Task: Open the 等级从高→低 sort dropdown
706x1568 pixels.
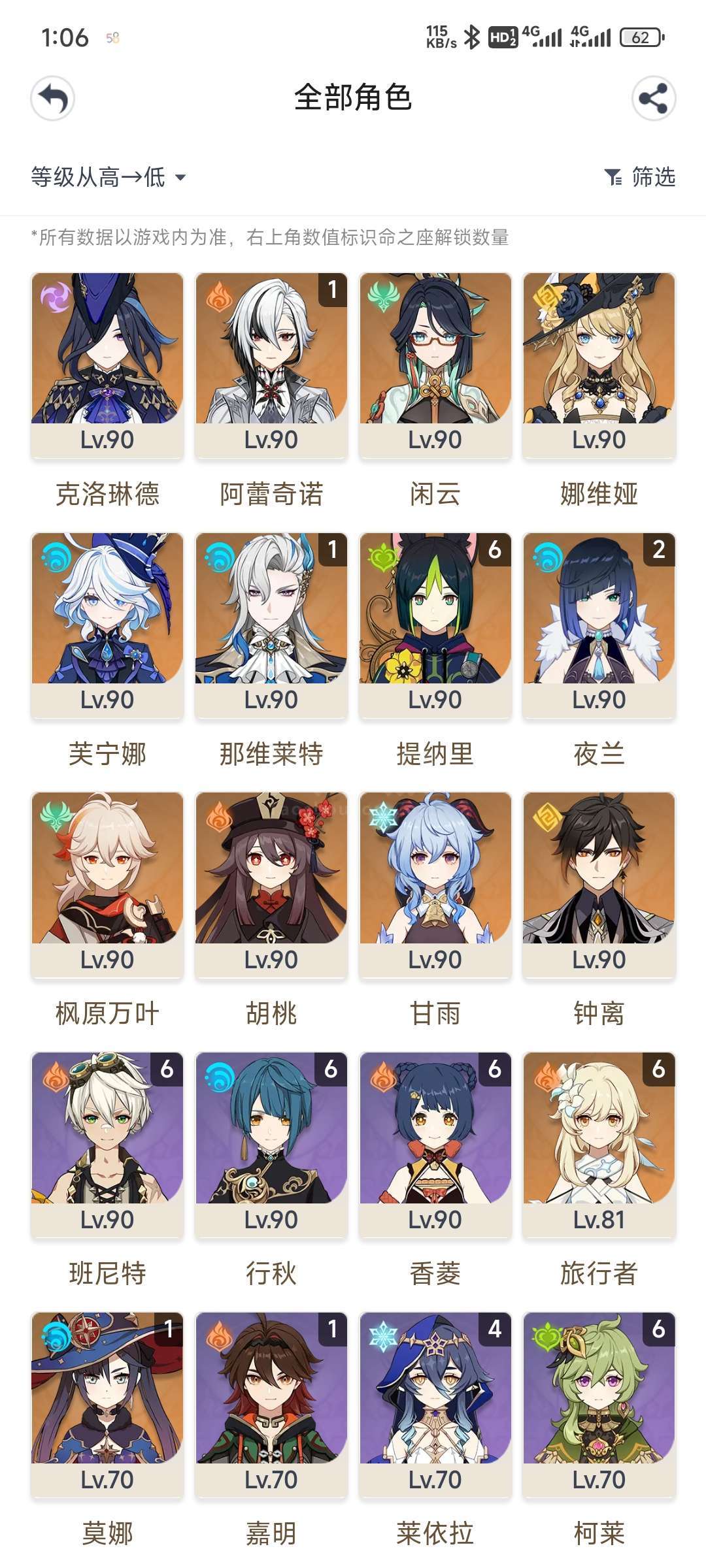Action: pos(109,177)
